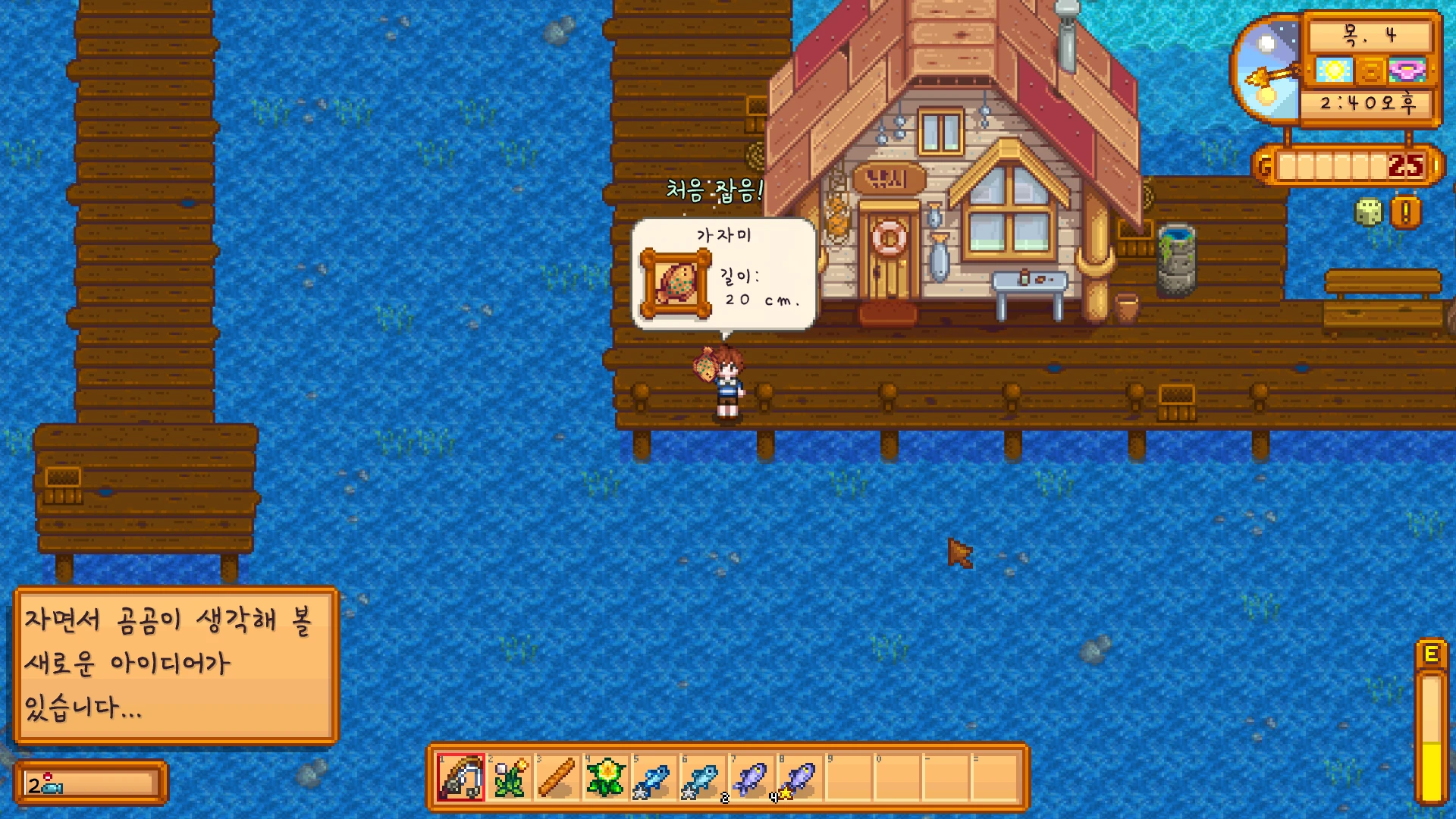Open the chat message box
The width and height of the screenshot is (1456, 819).
(175, 665)
